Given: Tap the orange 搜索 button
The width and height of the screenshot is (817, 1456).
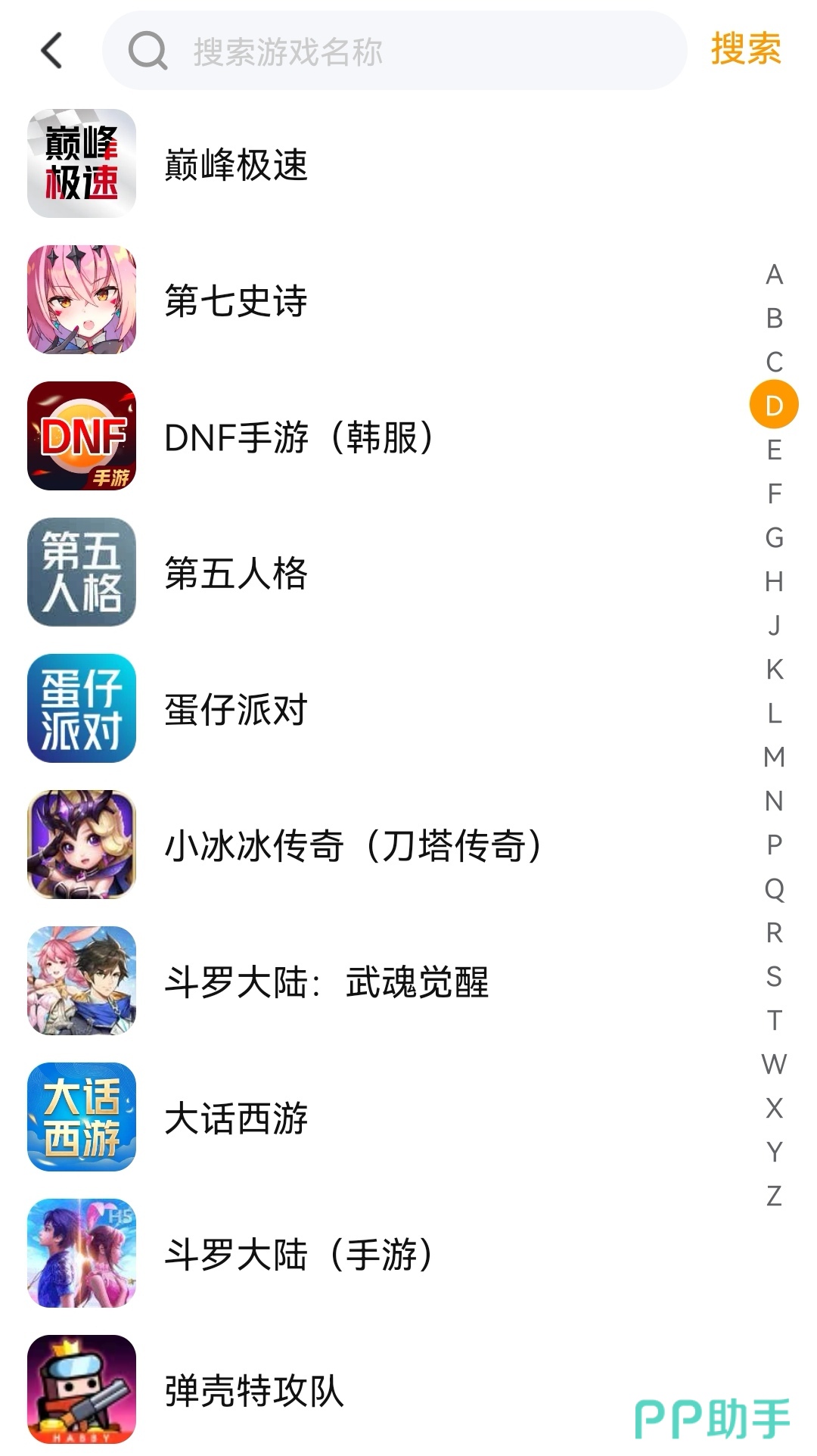Looking at the screenshot, I should point(745,50).
